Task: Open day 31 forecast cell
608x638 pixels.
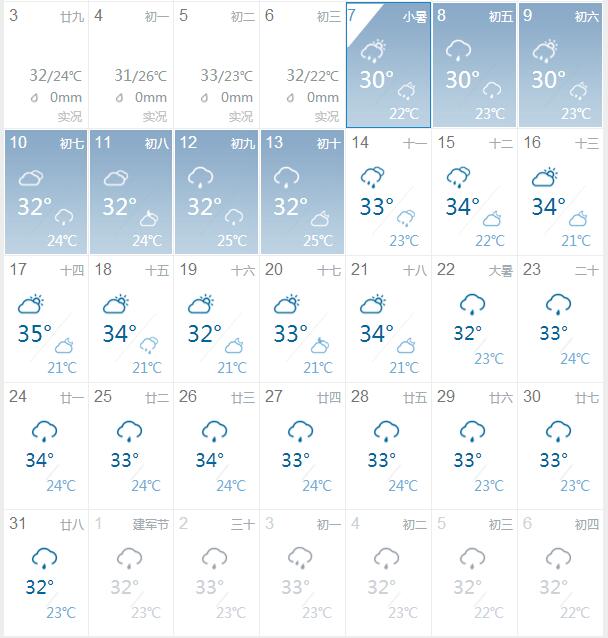Action: click(46, 571)
